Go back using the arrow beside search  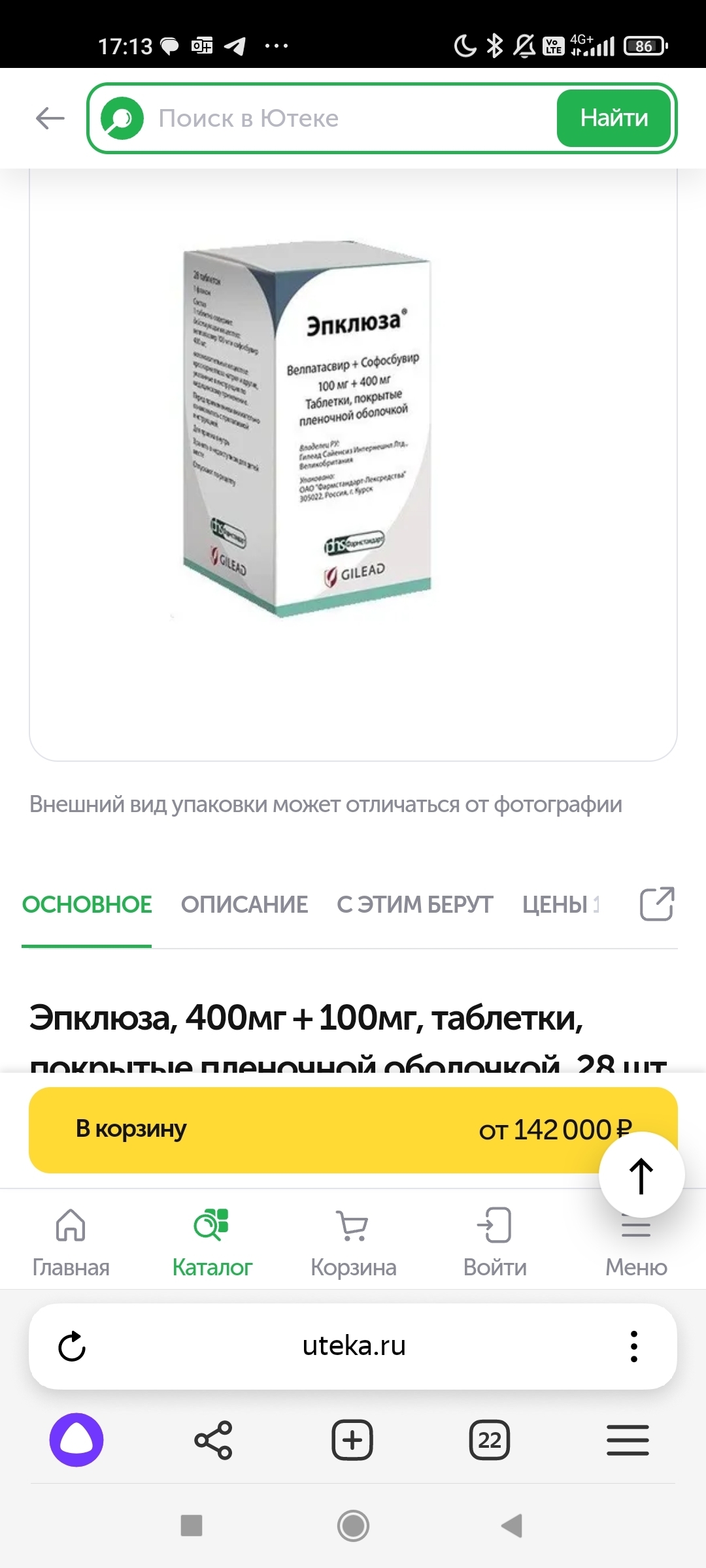click(50, 118)
